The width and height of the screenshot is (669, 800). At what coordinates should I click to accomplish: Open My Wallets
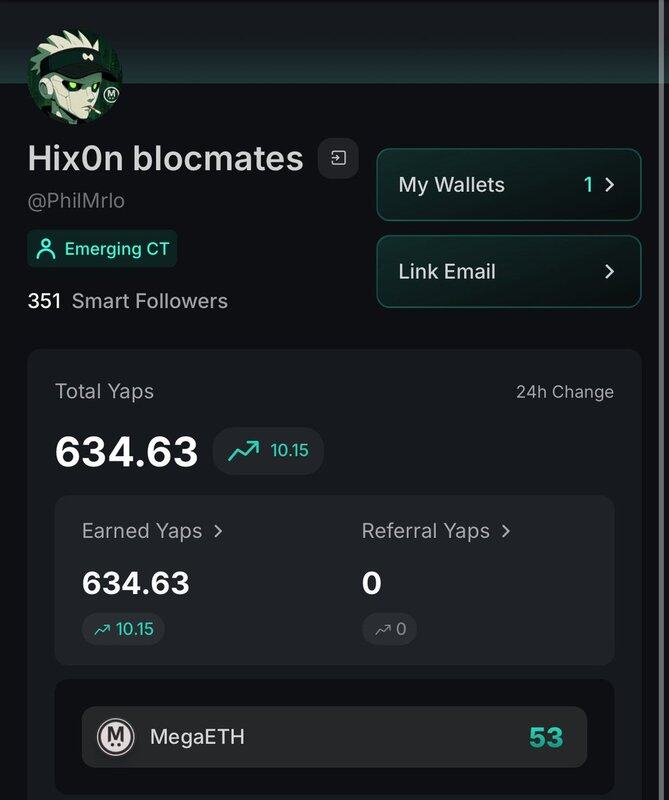[508, 185]
